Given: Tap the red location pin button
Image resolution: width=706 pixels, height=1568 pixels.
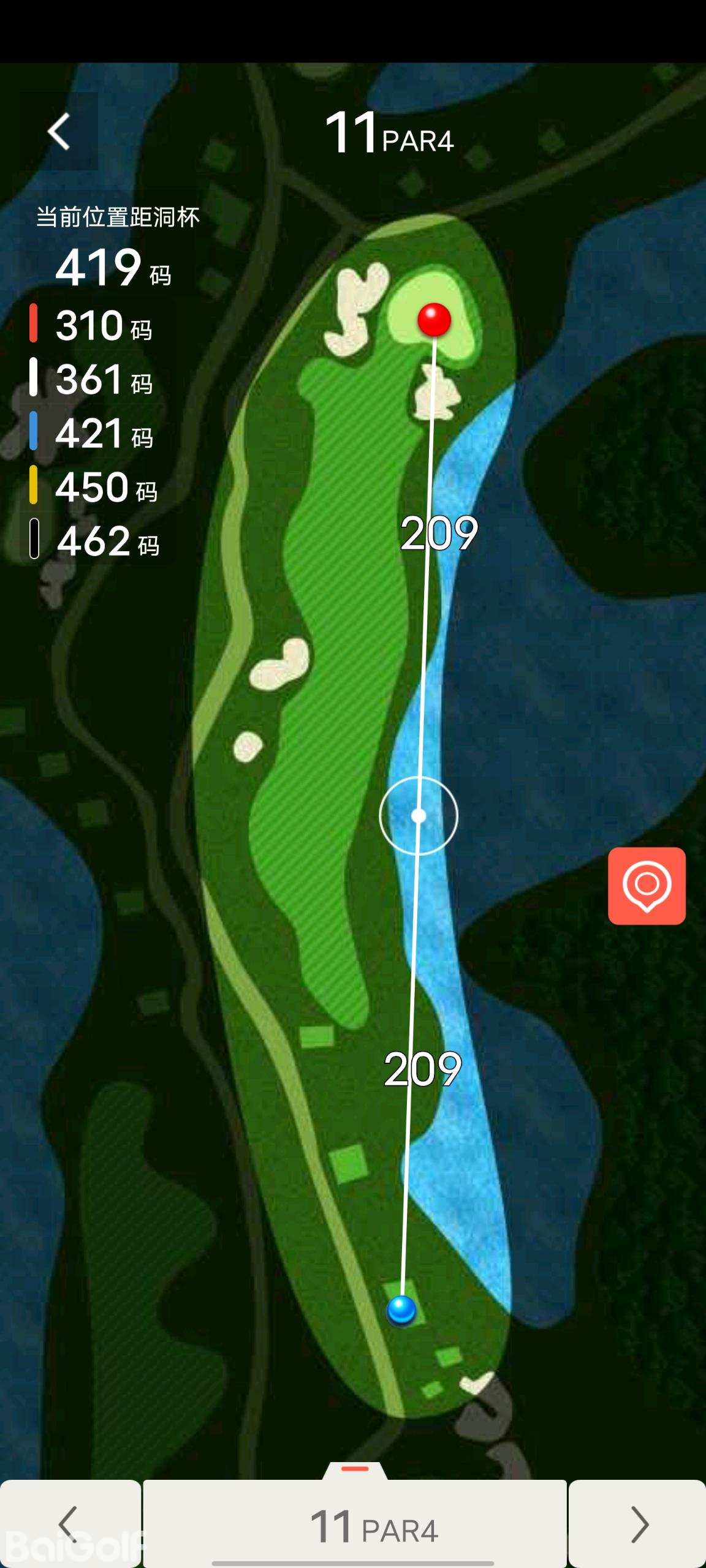Looking at the screenshot, I should pos(647,886).
